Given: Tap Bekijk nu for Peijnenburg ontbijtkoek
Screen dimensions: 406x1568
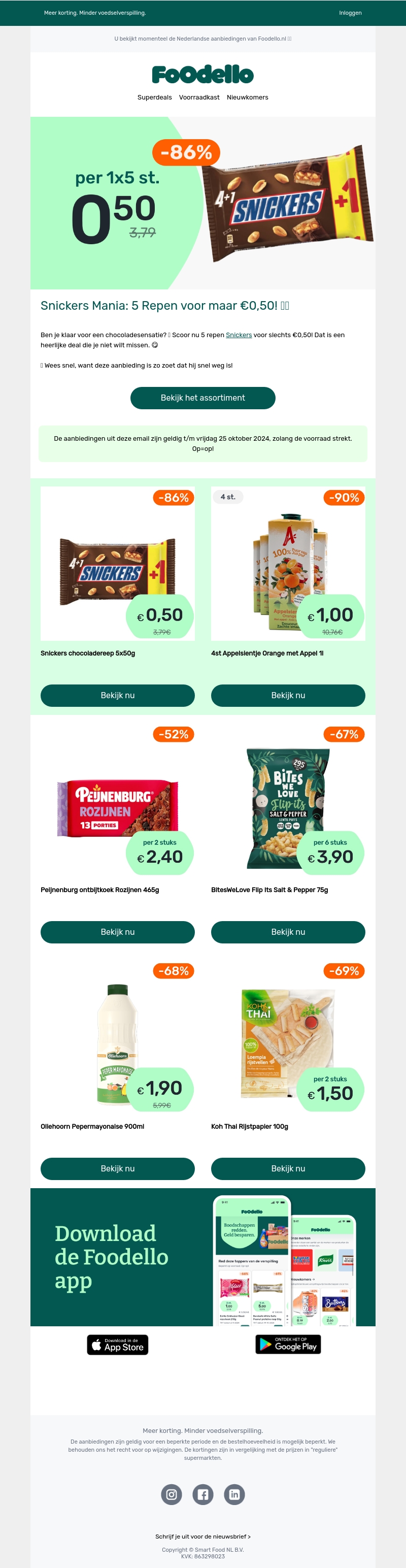Looking at the screenshot, I should click(x=117, y=932).
